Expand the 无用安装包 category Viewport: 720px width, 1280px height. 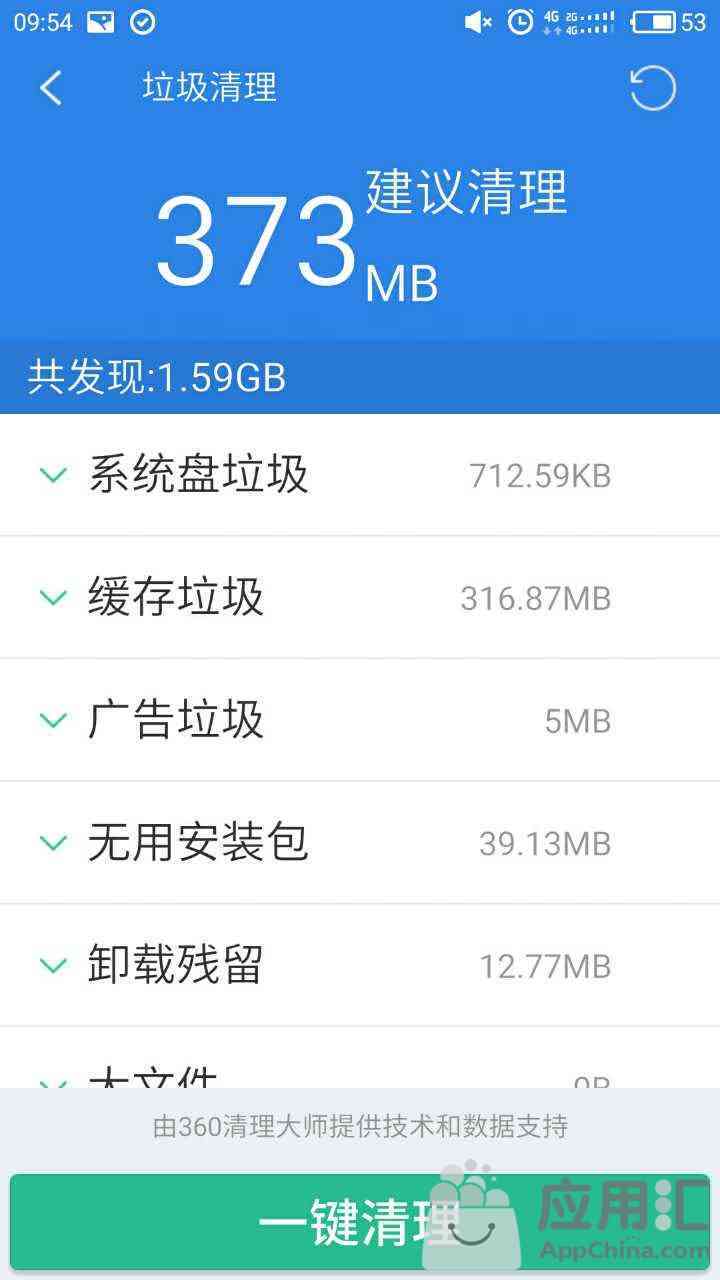coord(360,844)
